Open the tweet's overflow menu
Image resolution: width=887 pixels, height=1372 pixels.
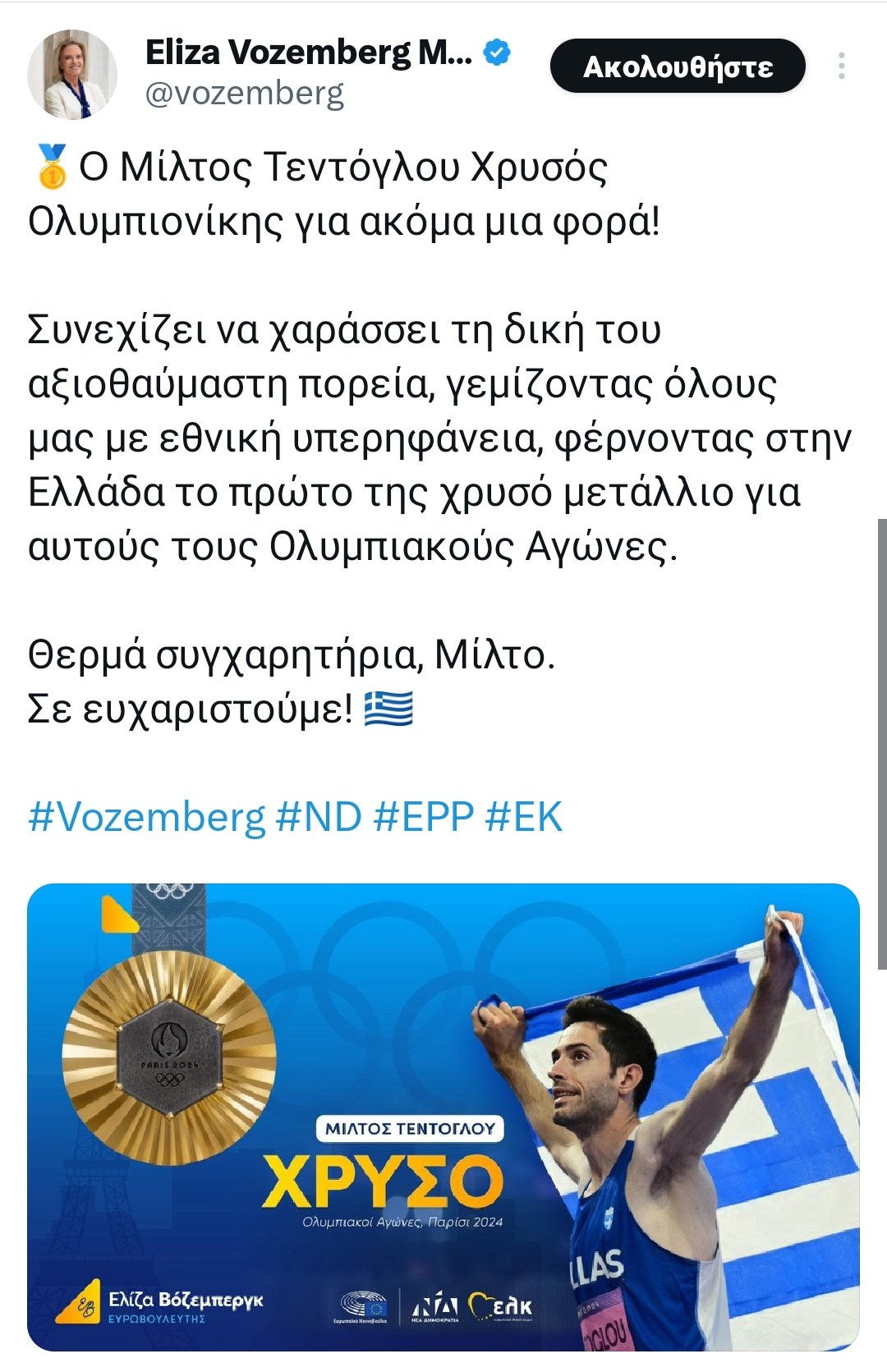[841, 67]
